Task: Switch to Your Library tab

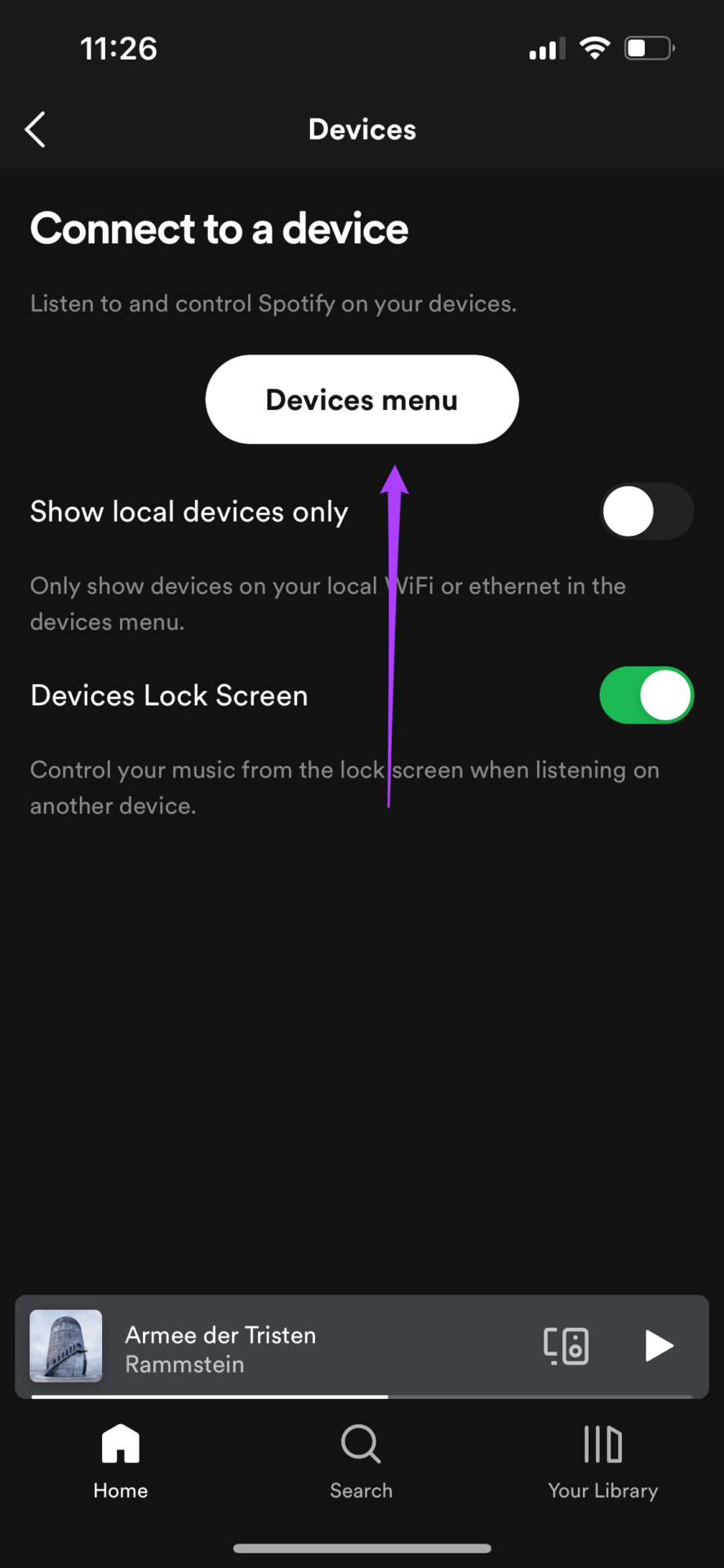Action: (603, 1462)
